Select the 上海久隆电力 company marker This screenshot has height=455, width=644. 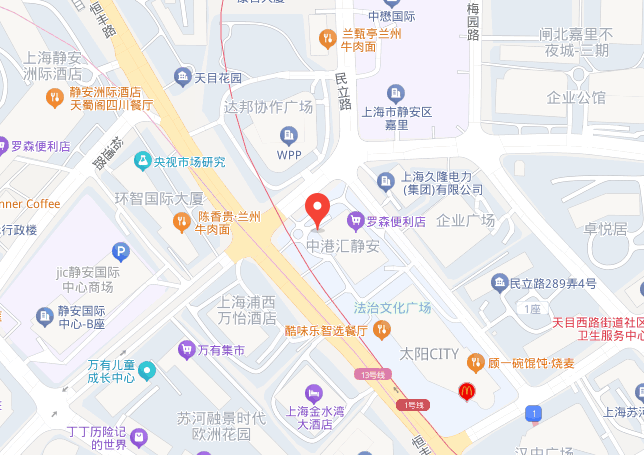pos(386,181)
